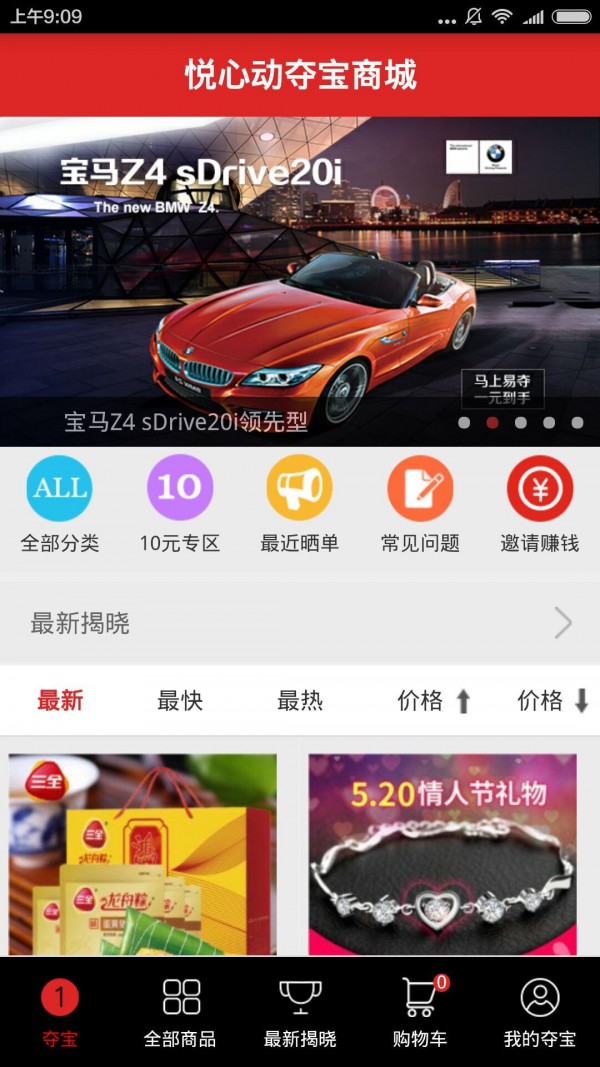Image resolution: width=600 pixels, height=1067 pixels.
Task: Switch to the 全部商品 tab
Action: (x=180, y=1012)
